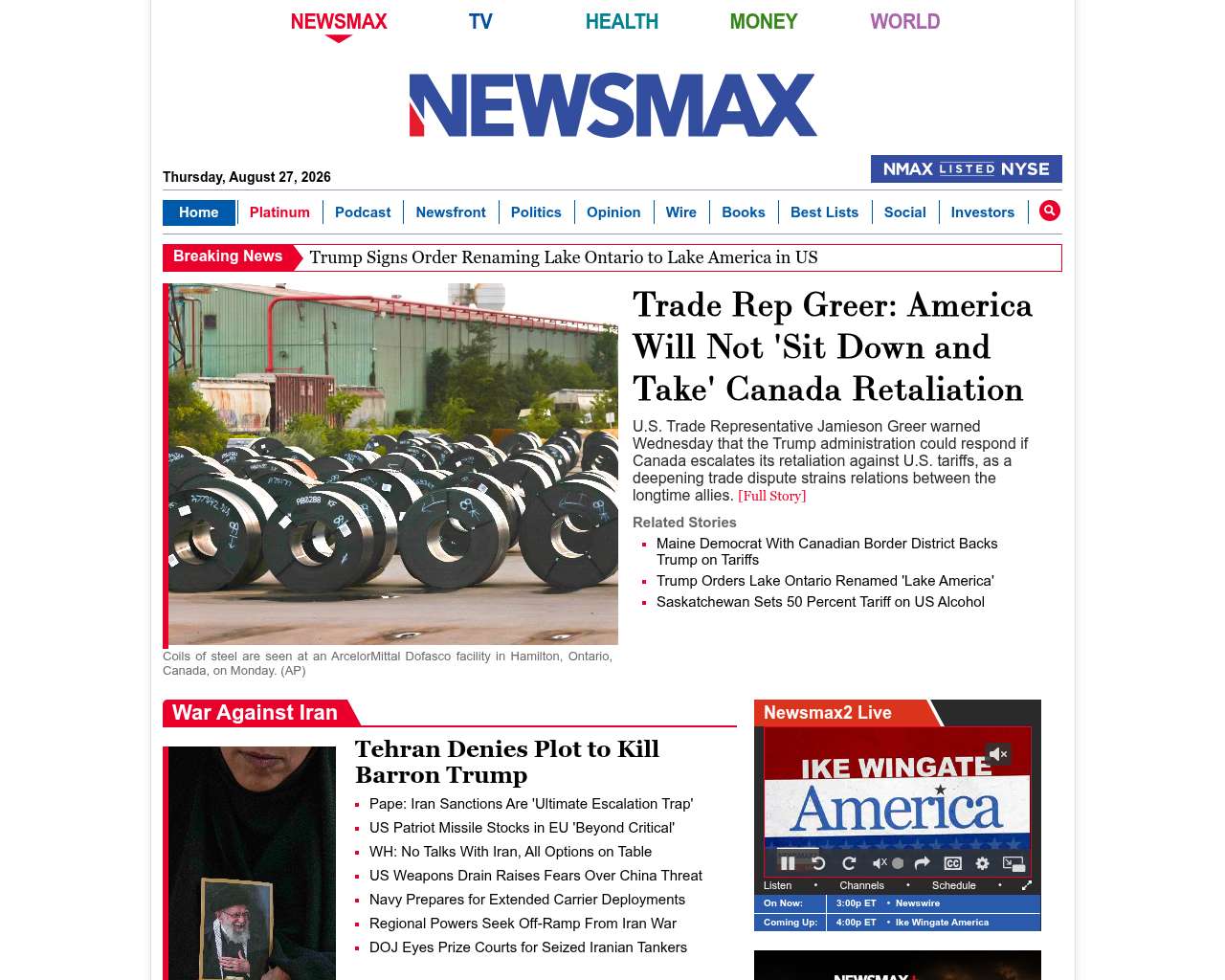The image size is (1225, 980).
Task: Expand the live player to fullscreen
Action: pos(1027,885)
